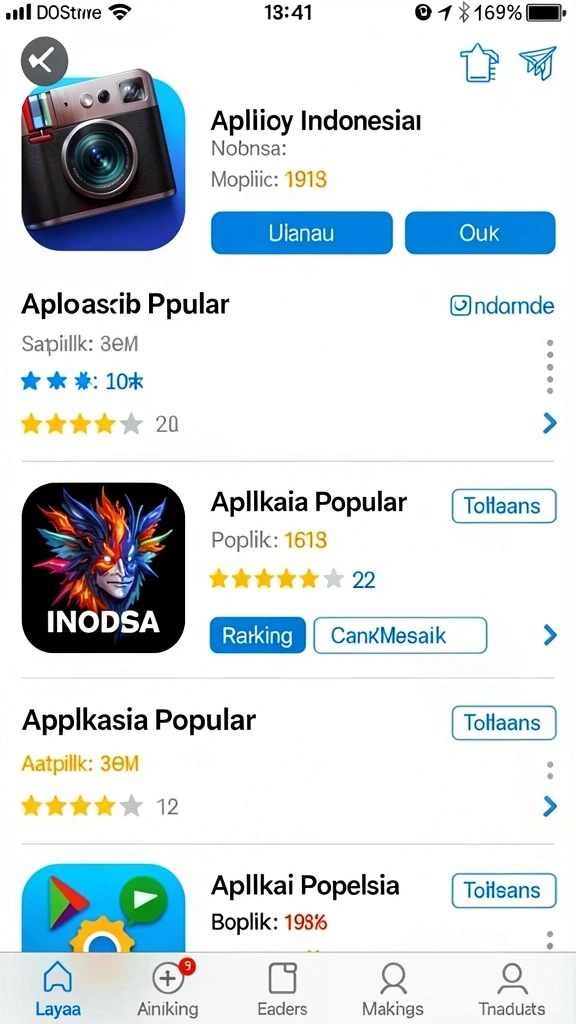The width and height of the screenshot is (576, 1024).
Task: Open the row rated 12
Action: pyautogui.click(x=550, y=807)
